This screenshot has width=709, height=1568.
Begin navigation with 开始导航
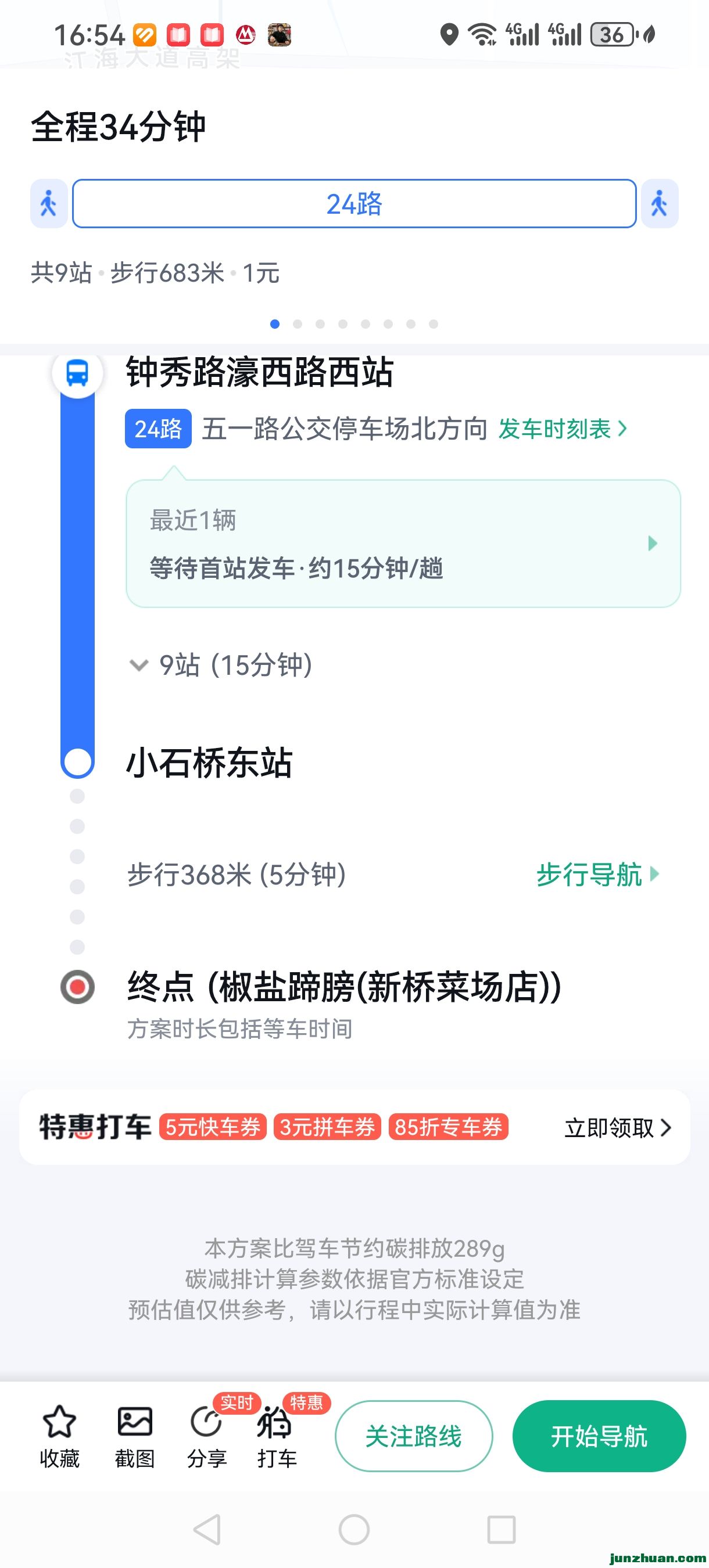(x=599, y=1437)
